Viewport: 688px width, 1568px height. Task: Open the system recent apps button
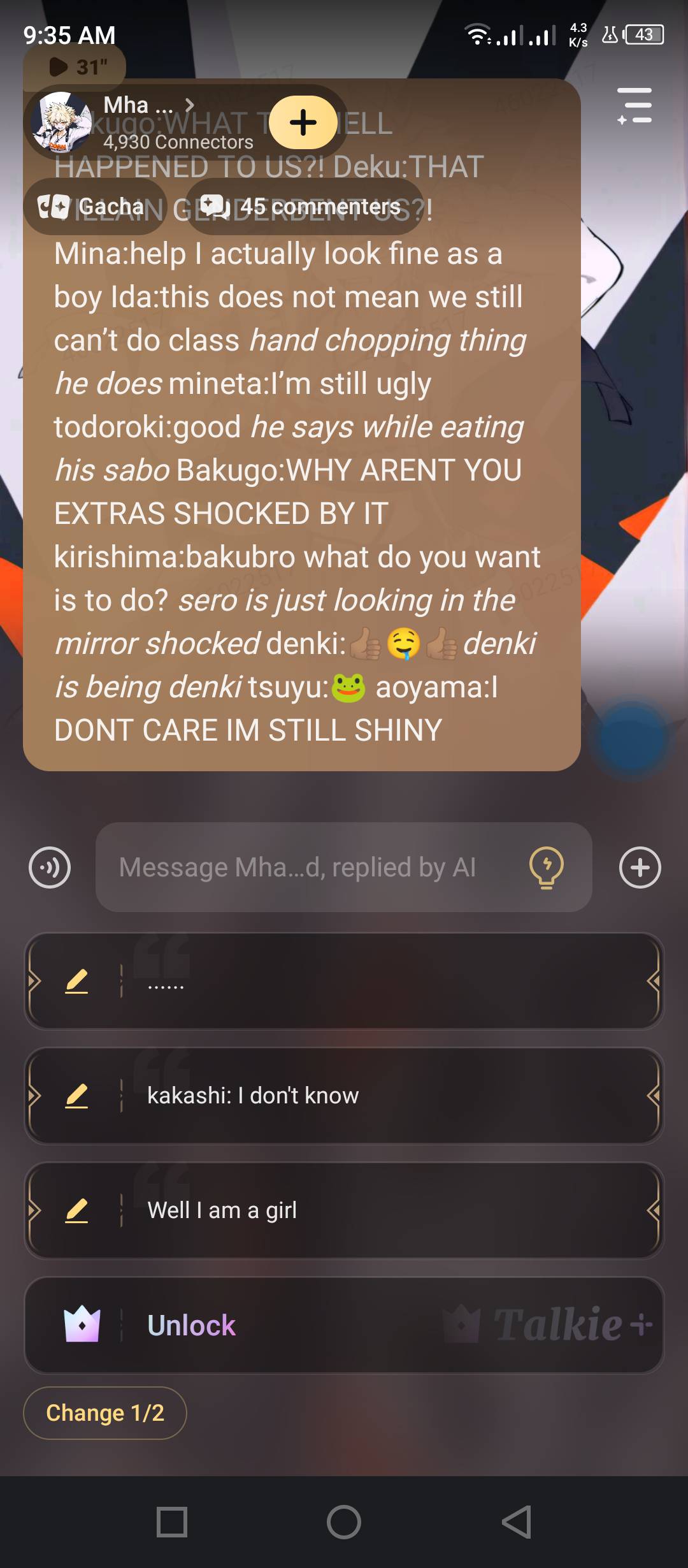172,1522
